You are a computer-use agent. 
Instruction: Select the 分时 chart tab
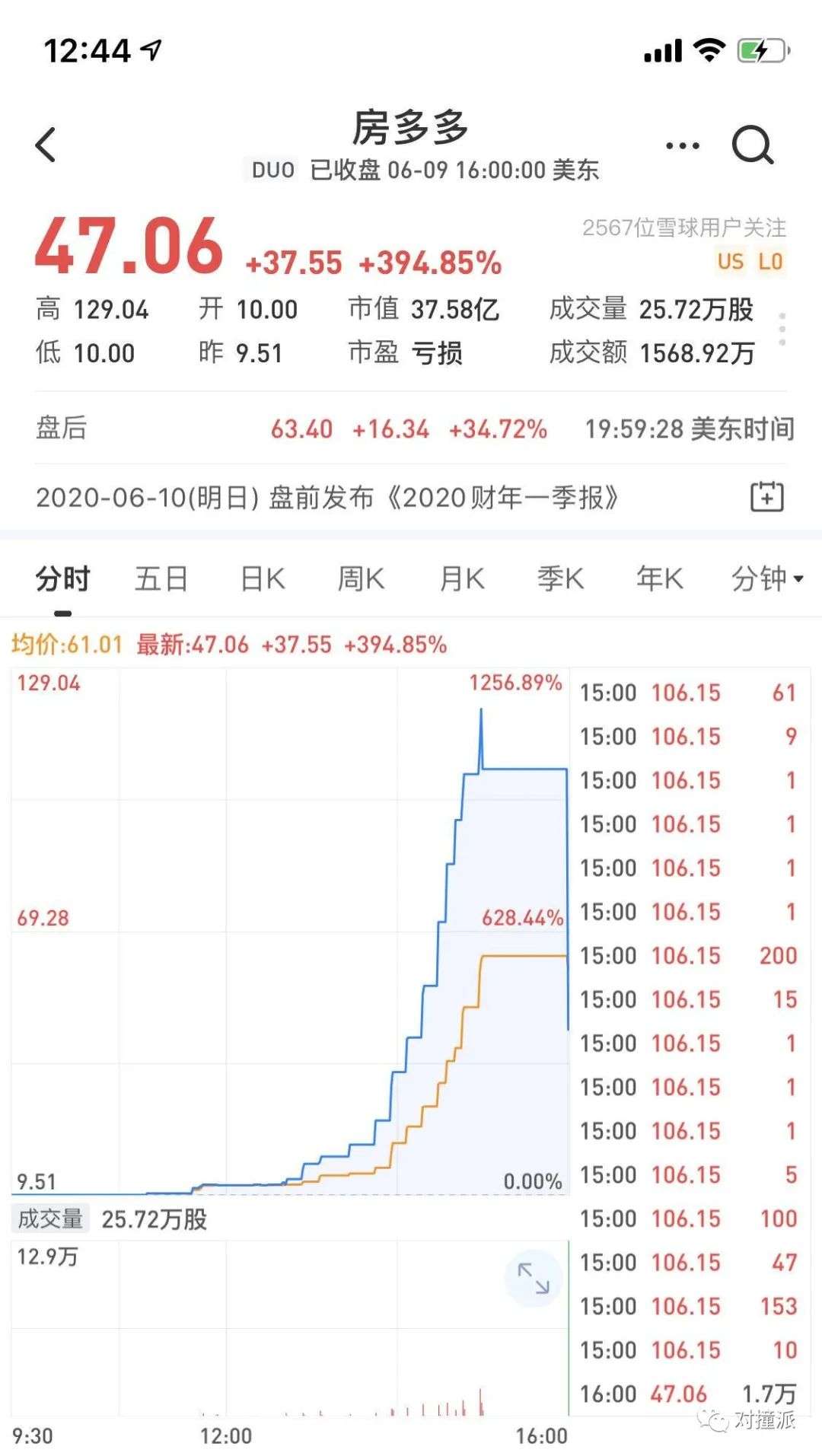coord(62,579)
